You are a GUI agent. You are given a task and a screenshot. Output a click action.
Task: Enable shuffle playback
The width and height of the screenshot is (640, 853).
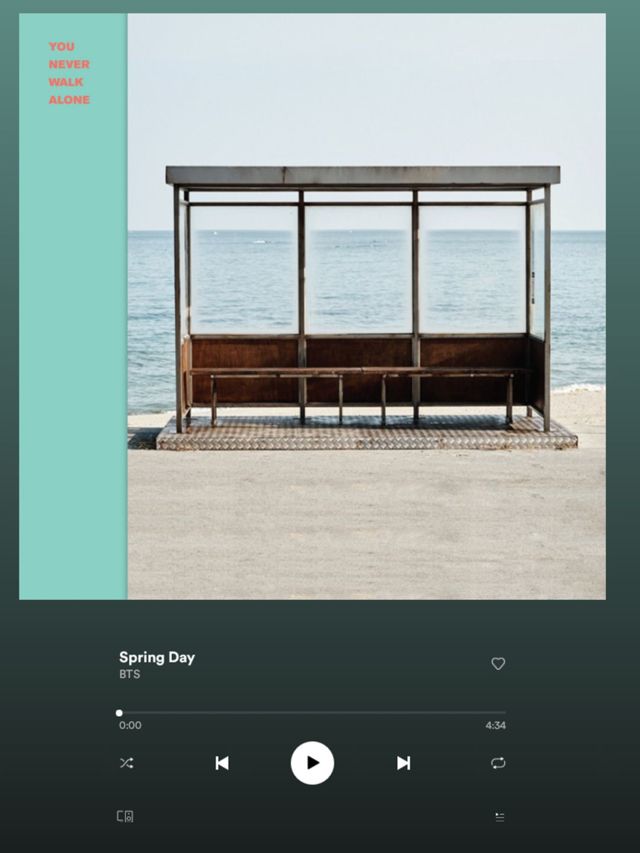[126, 763]
